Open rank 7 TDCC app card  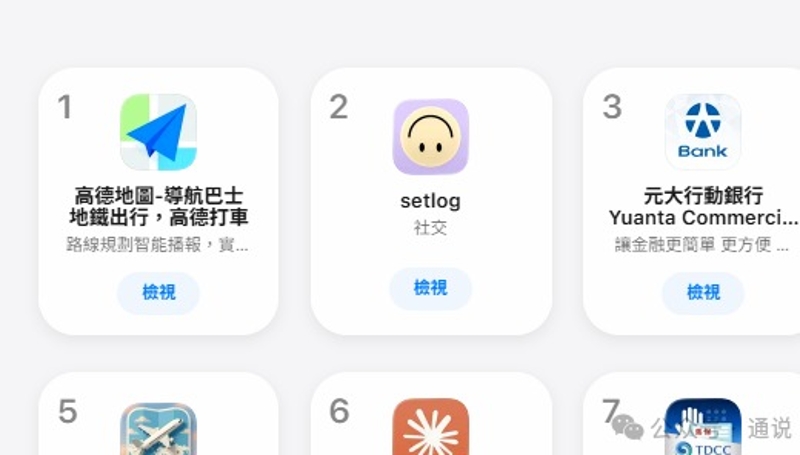(x=702, y=425)
